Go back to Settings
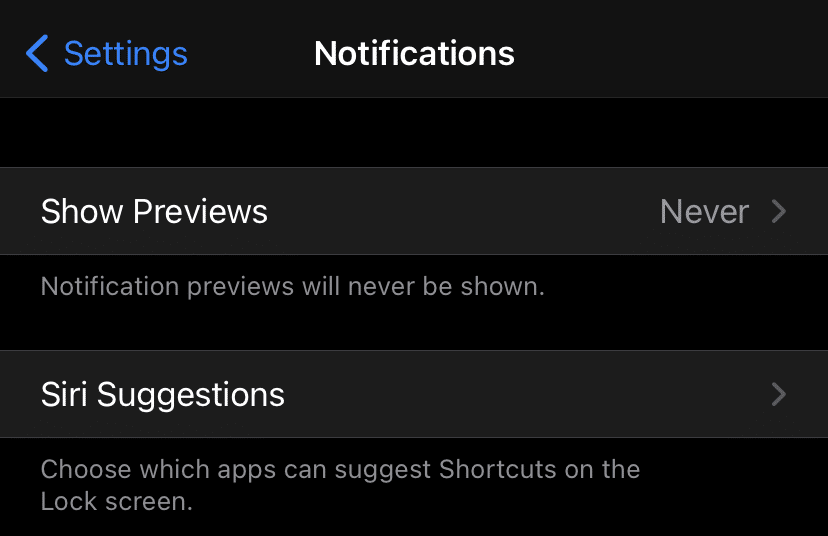Image resolution: width=828 pixels, height=536 pixels. pyautogui.click(x=107, y=53)
